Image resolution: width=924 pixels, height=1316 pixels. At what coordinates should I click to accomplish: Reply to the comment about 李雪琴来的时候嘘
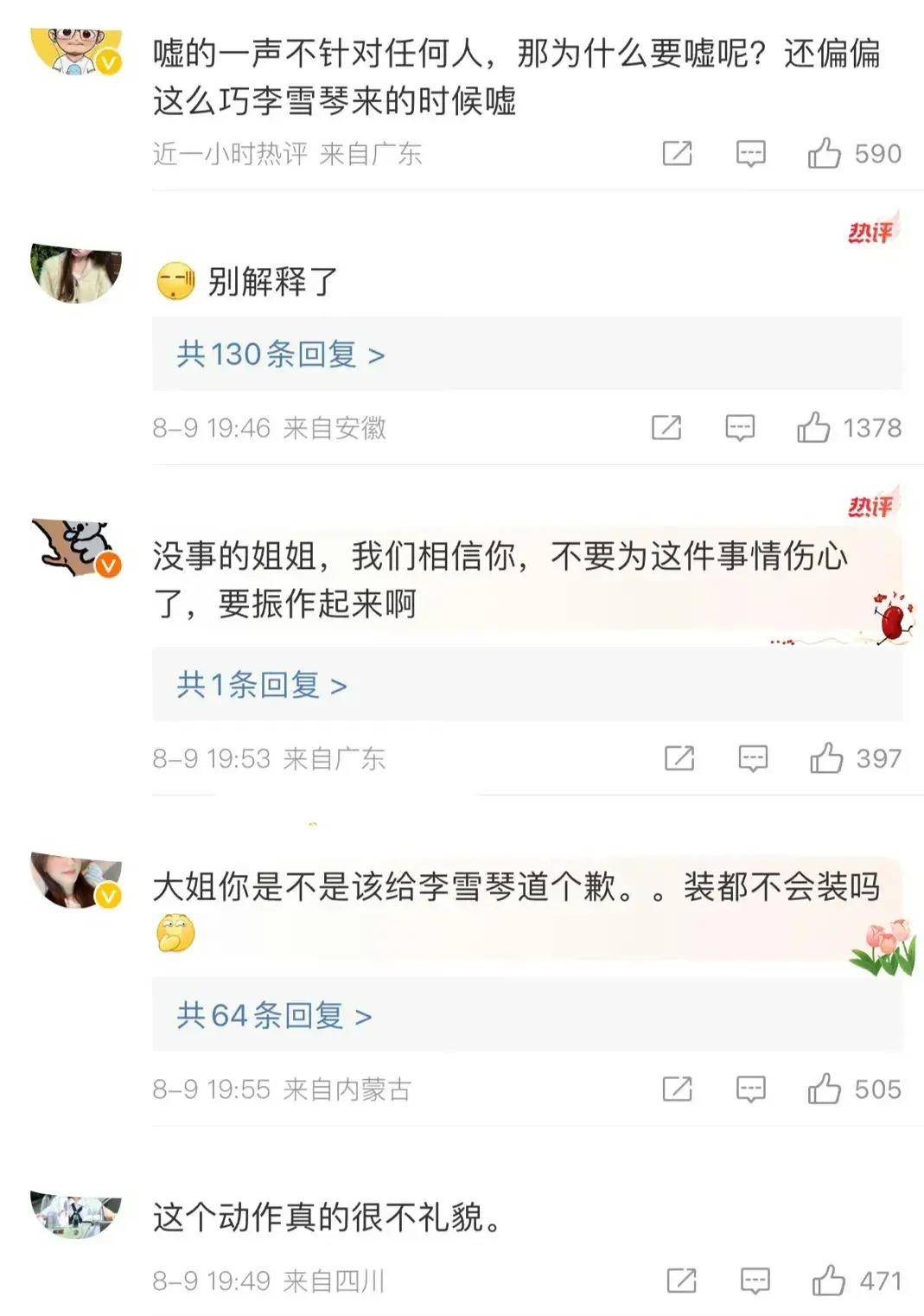pos(750,154)
